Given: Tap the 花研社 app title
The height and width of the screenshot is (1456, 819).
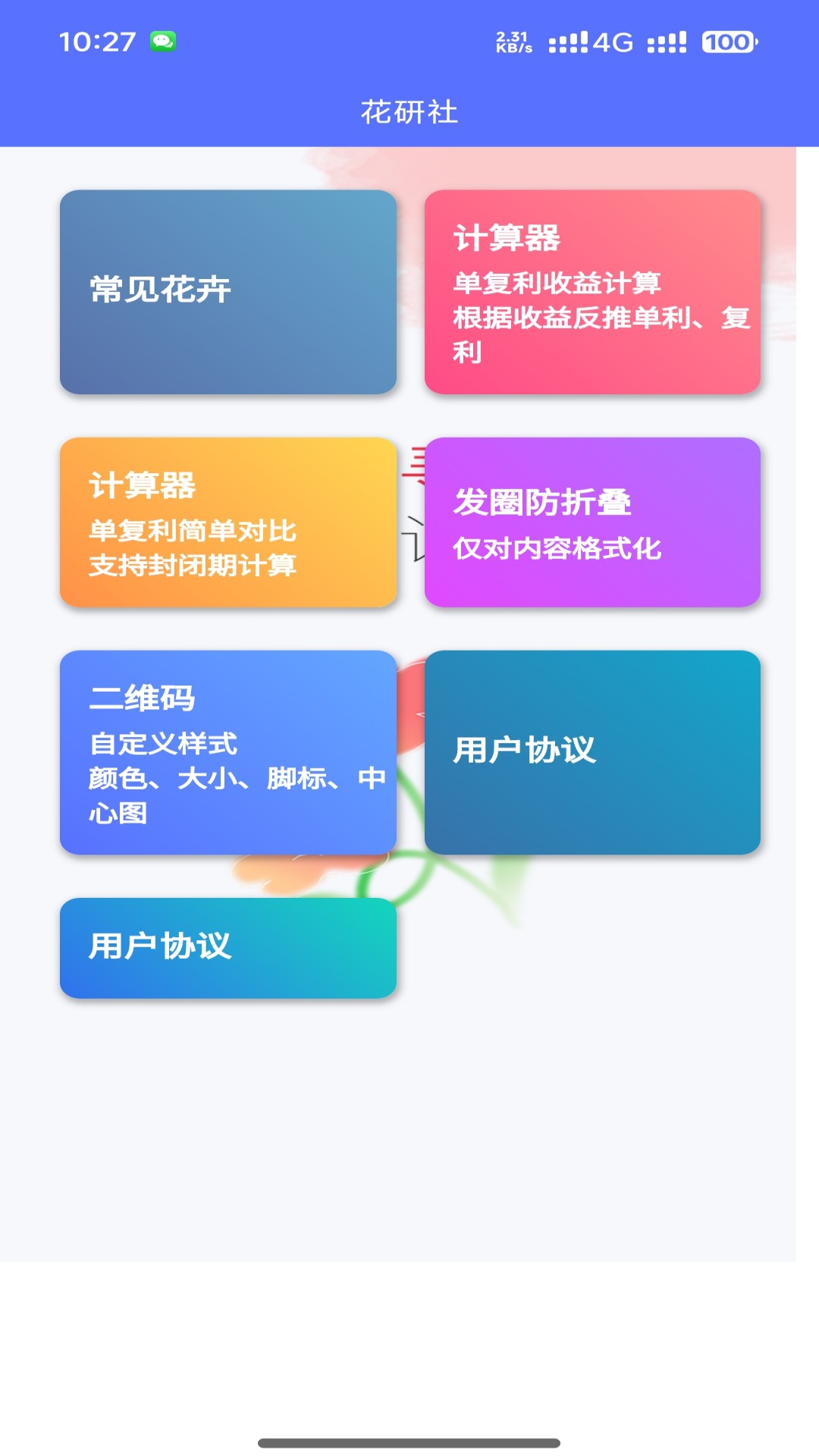Looking at the screenshot, I should [409, 110].
